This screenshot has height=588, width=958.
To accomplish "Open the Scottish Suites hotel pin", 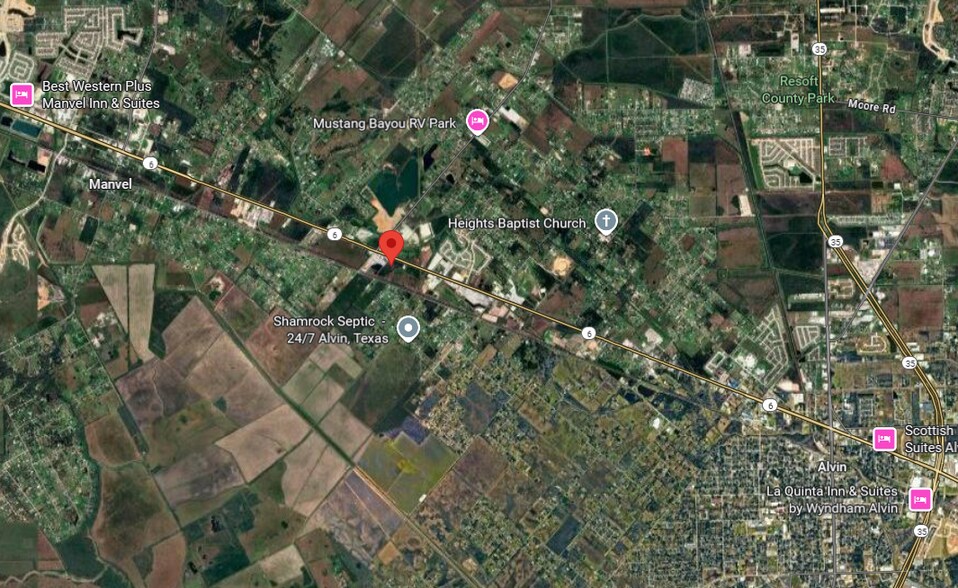I will pos(884,439).
